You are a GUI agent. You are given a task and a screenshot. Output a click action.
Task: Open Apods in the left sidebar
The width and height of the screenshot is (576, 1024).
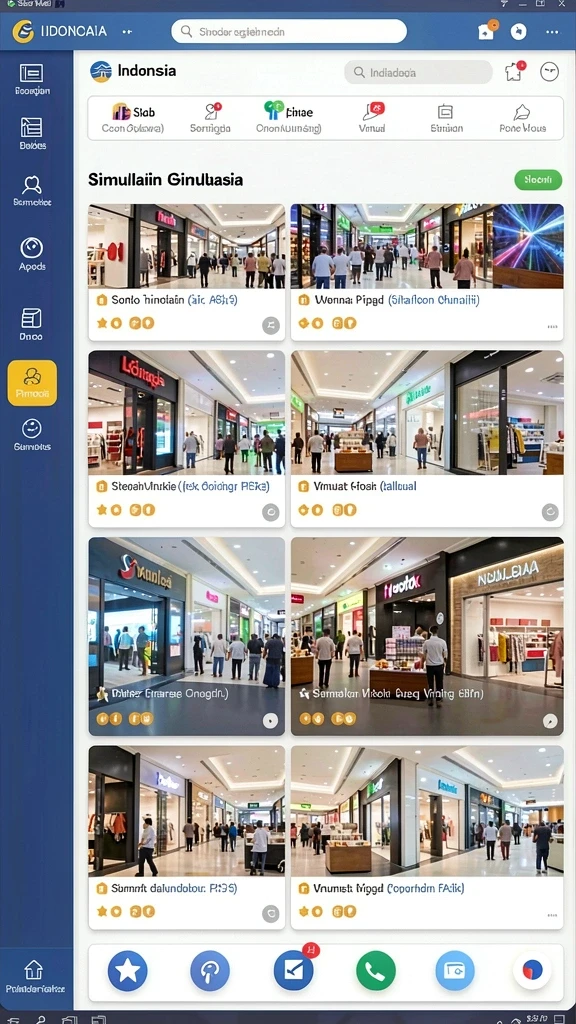click(x=32, y=254)
